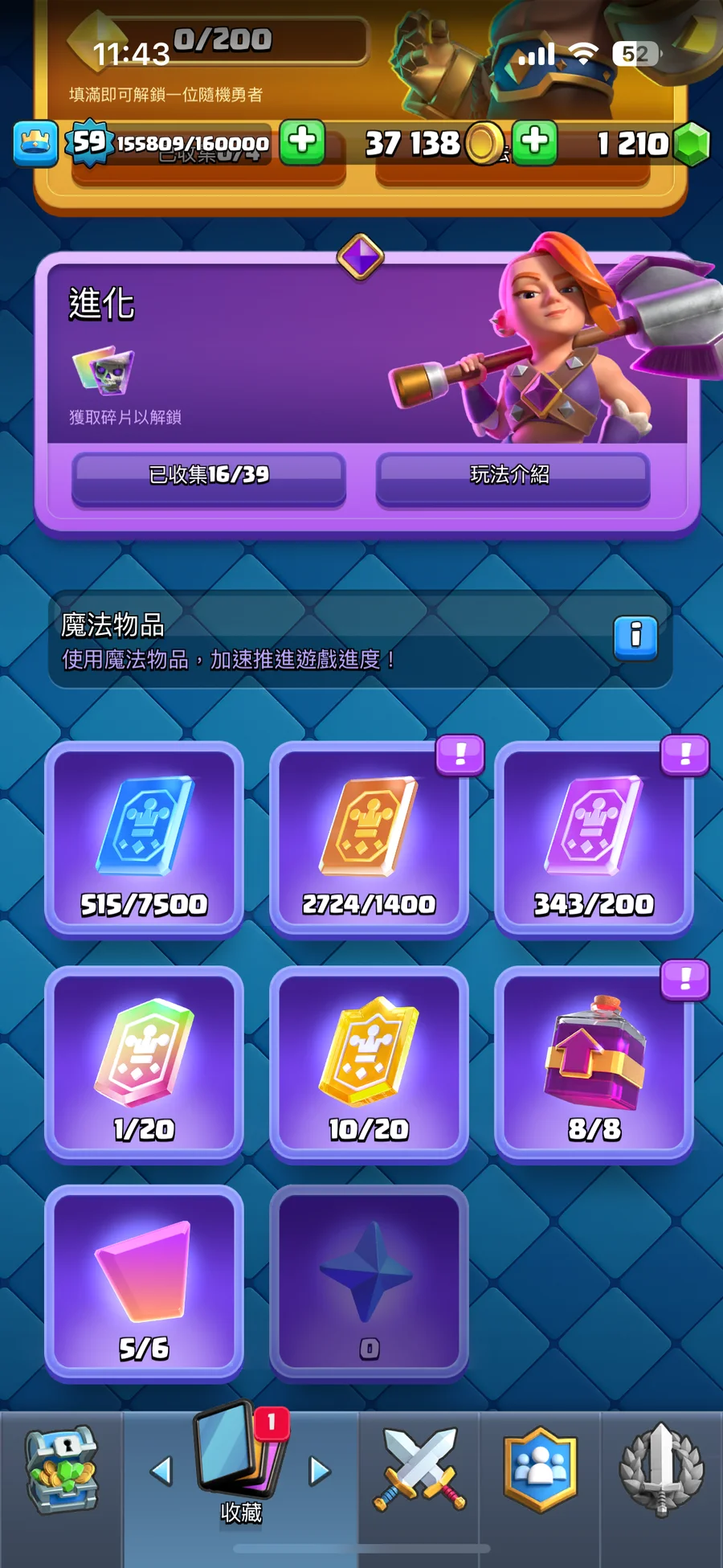
Task: Open the rainbow wild card 1/20
Action: pyautogui.click(x=145, y=1063)
